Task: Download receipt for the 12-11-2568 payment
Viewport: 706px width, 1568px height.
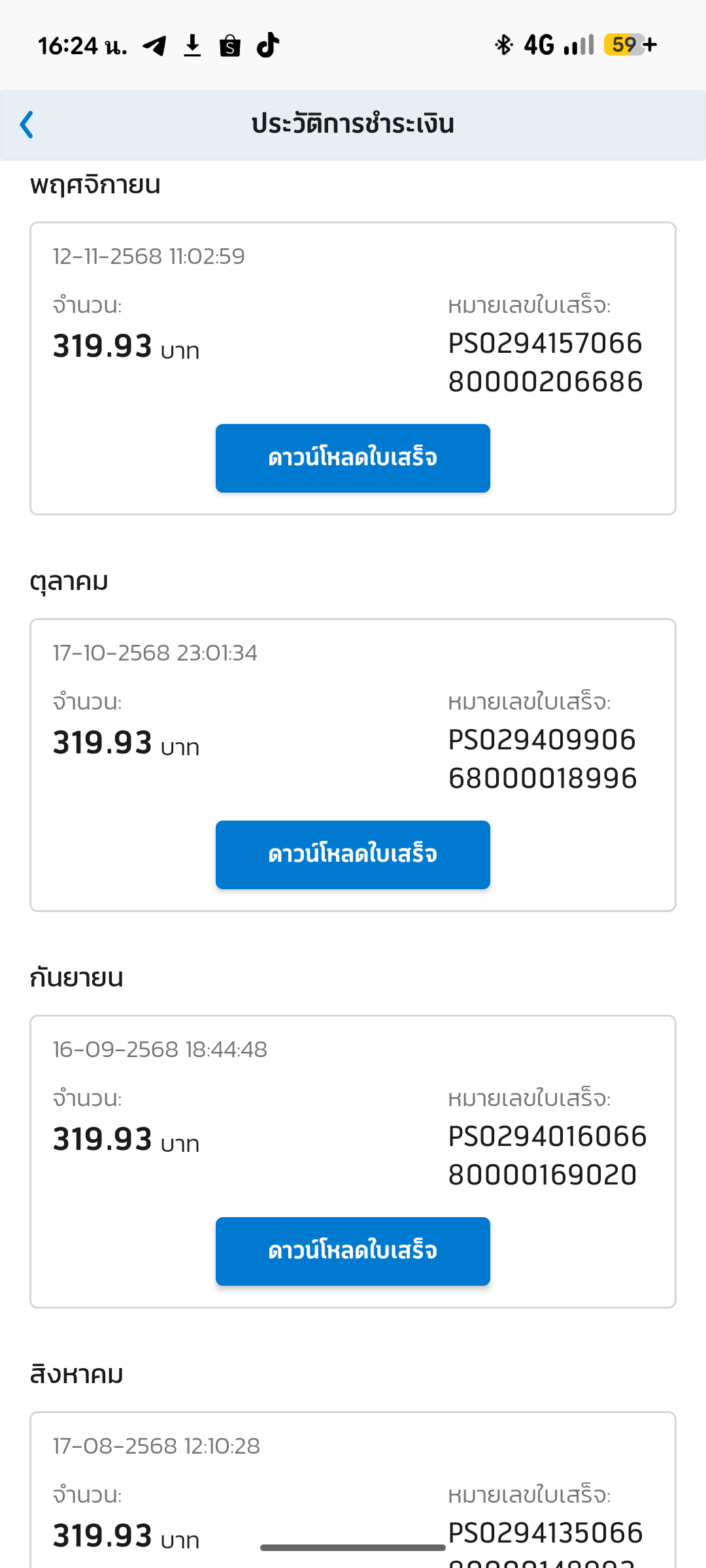Action: click(x=352, y=458)
